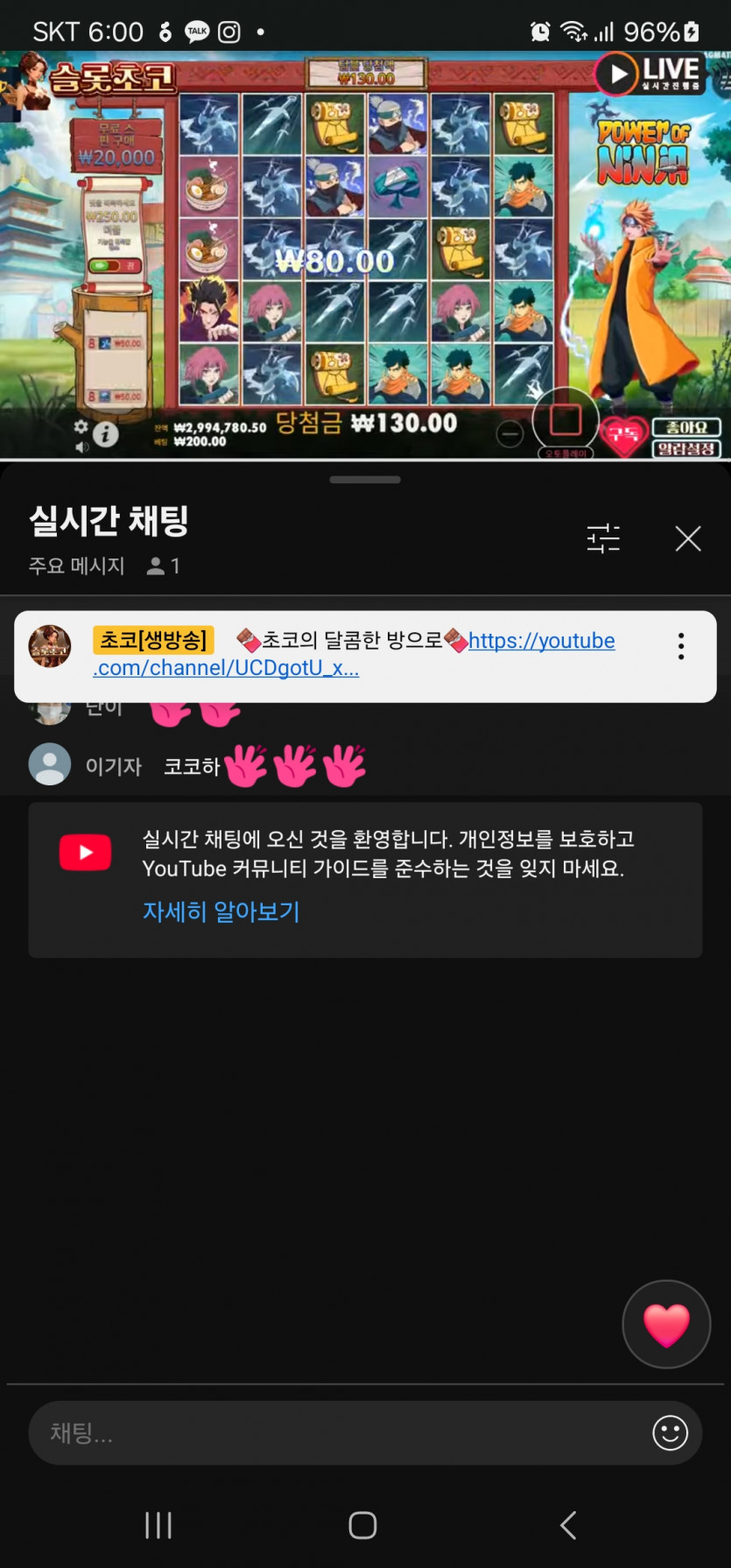Open the emoji picker
Screen dimensions: 731x1568
(x=670, y=1433)
